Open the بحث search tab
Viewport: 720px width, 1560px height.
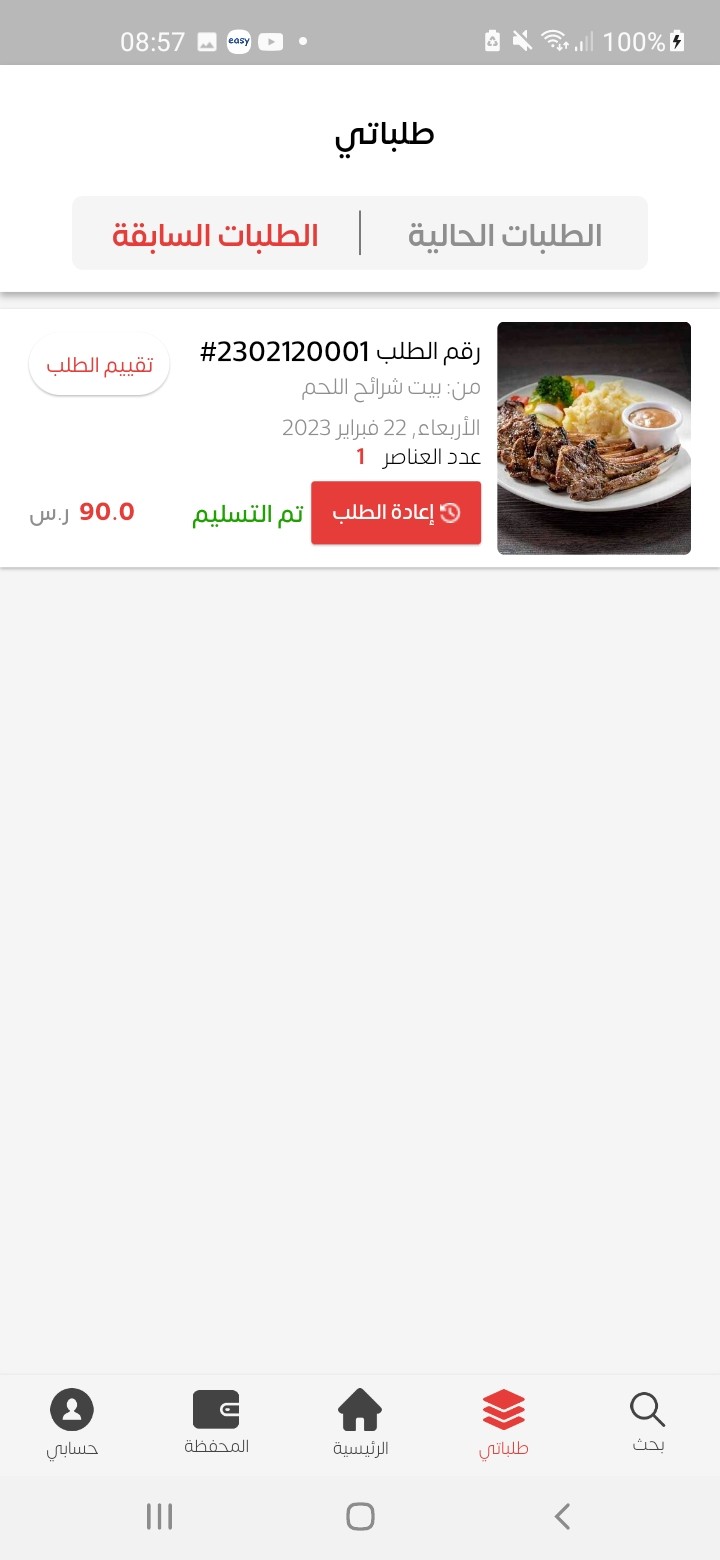coord(648,1422)
